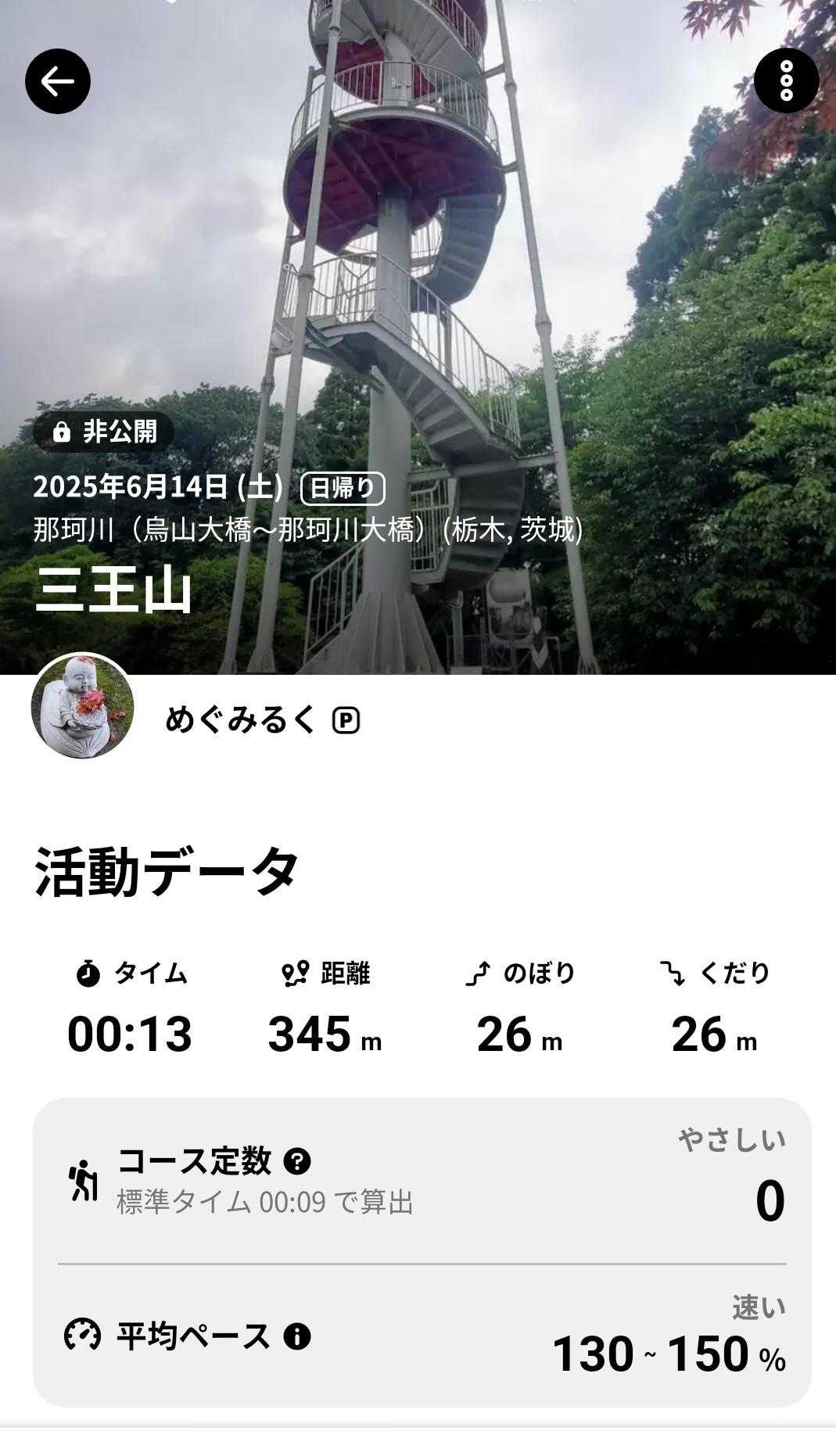Go back using the arrow button
The width and height of the screenshot is (836, 1456).
pyautogui.click(x=58, y=81)
